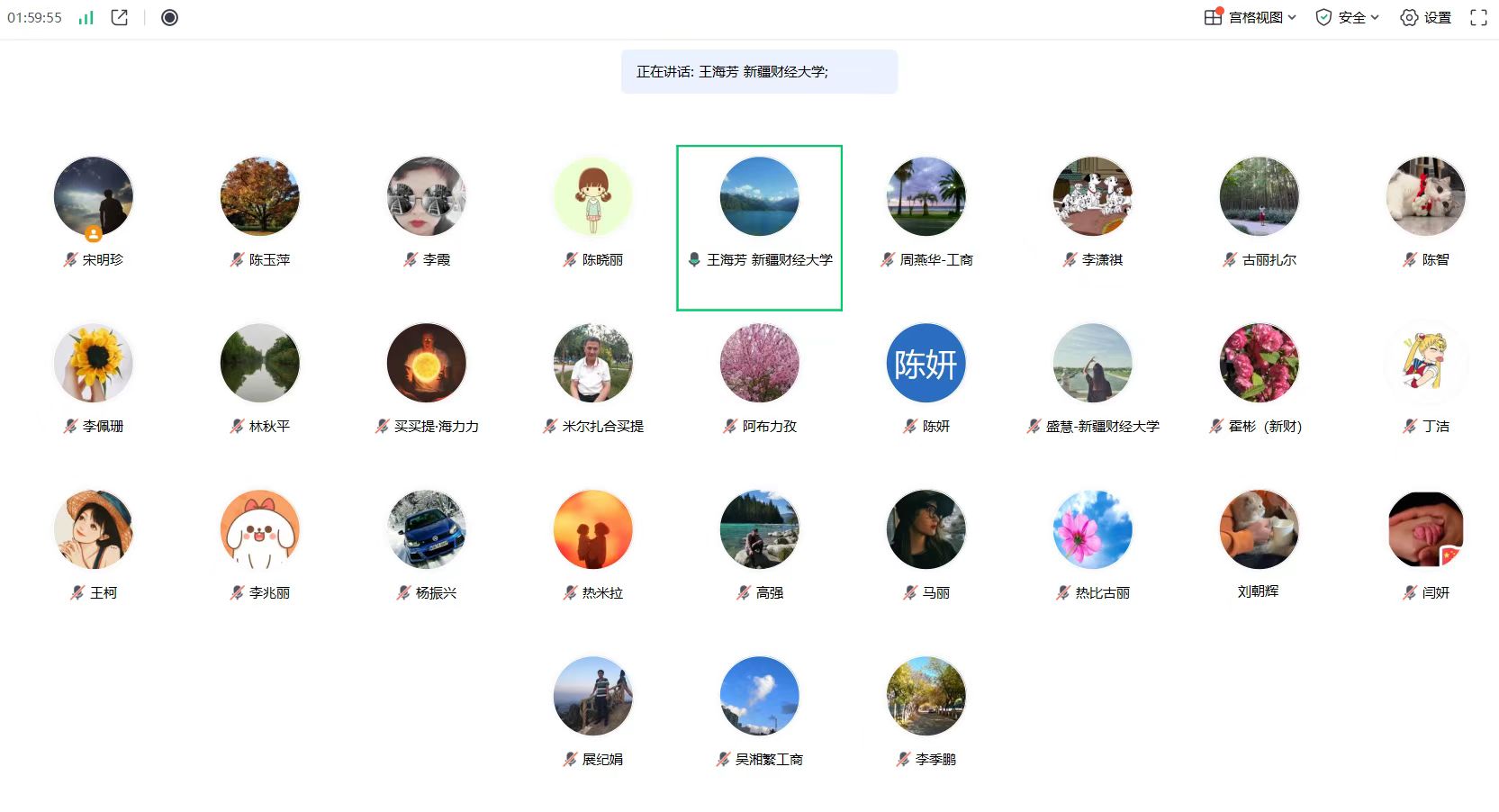Select participant 盛慧-新疆财经大学
The width and height of the screenshot is (1499, 812).
coord(1092,363)
